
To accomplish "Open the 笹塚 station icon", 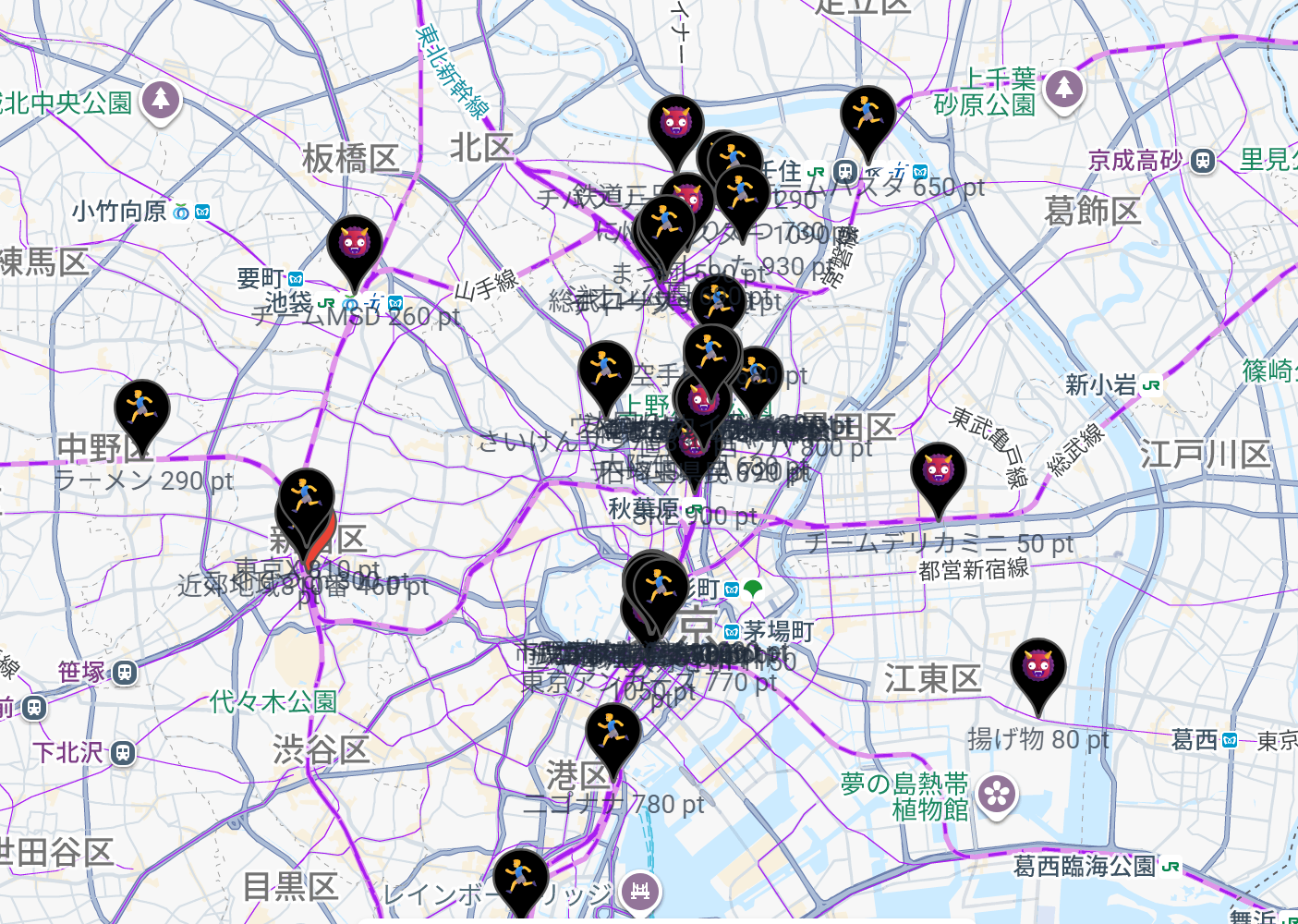I will (x=125, y=673).
